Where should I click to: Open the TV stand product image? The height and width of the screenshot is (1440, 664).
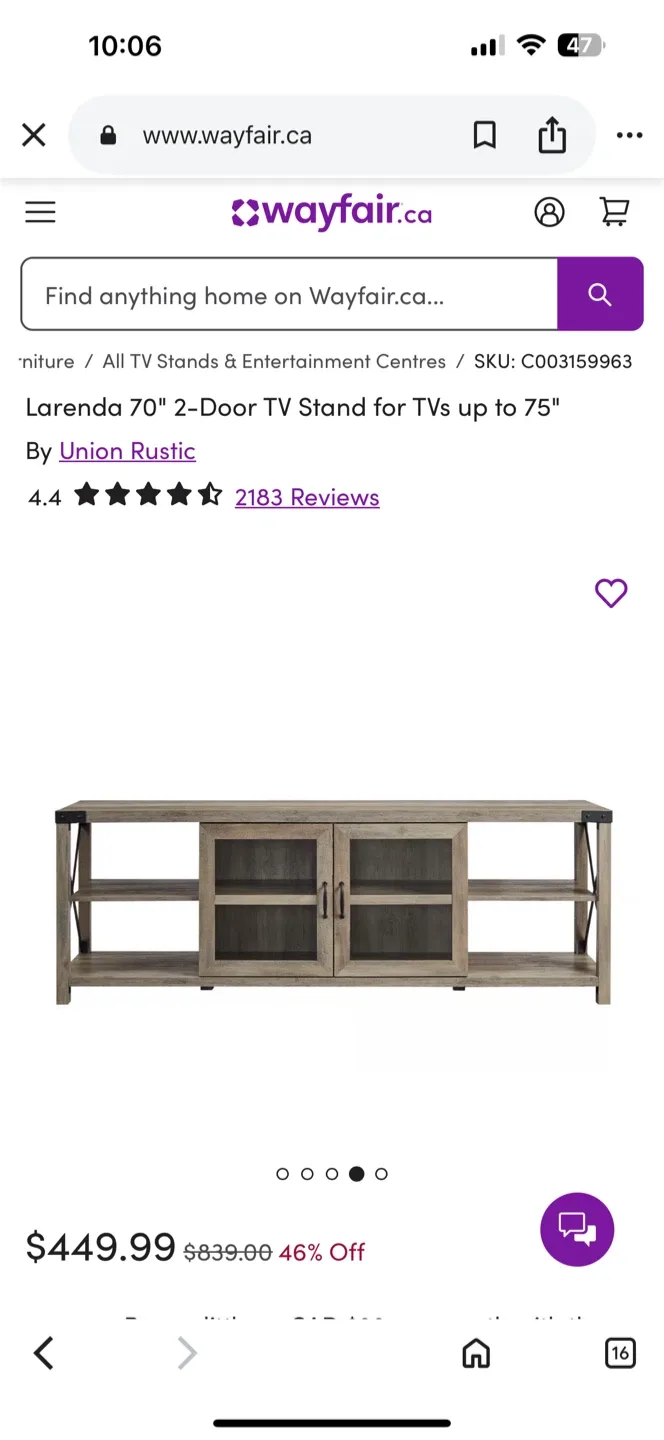pos(333,900)
